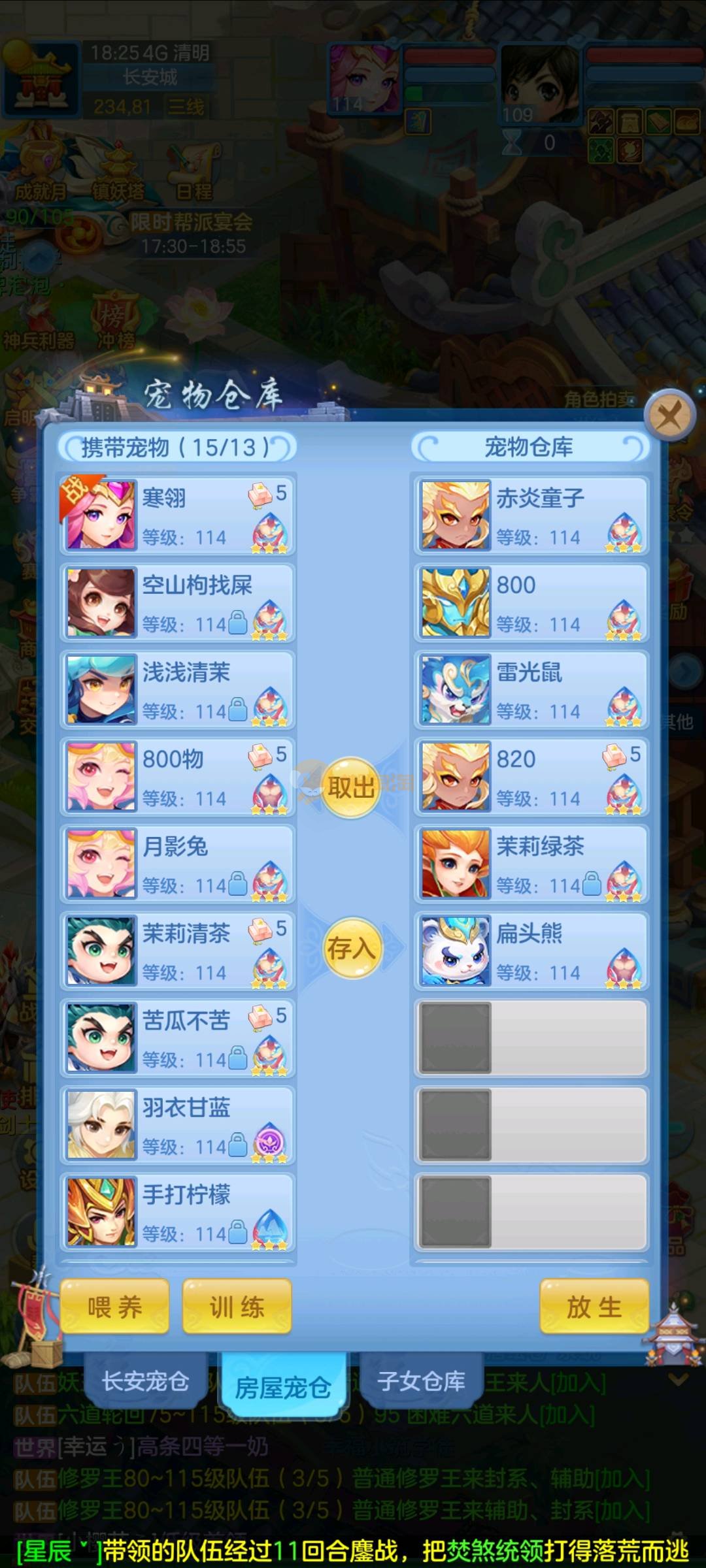
Task: Tap the 取出 button
Action: 352,787
